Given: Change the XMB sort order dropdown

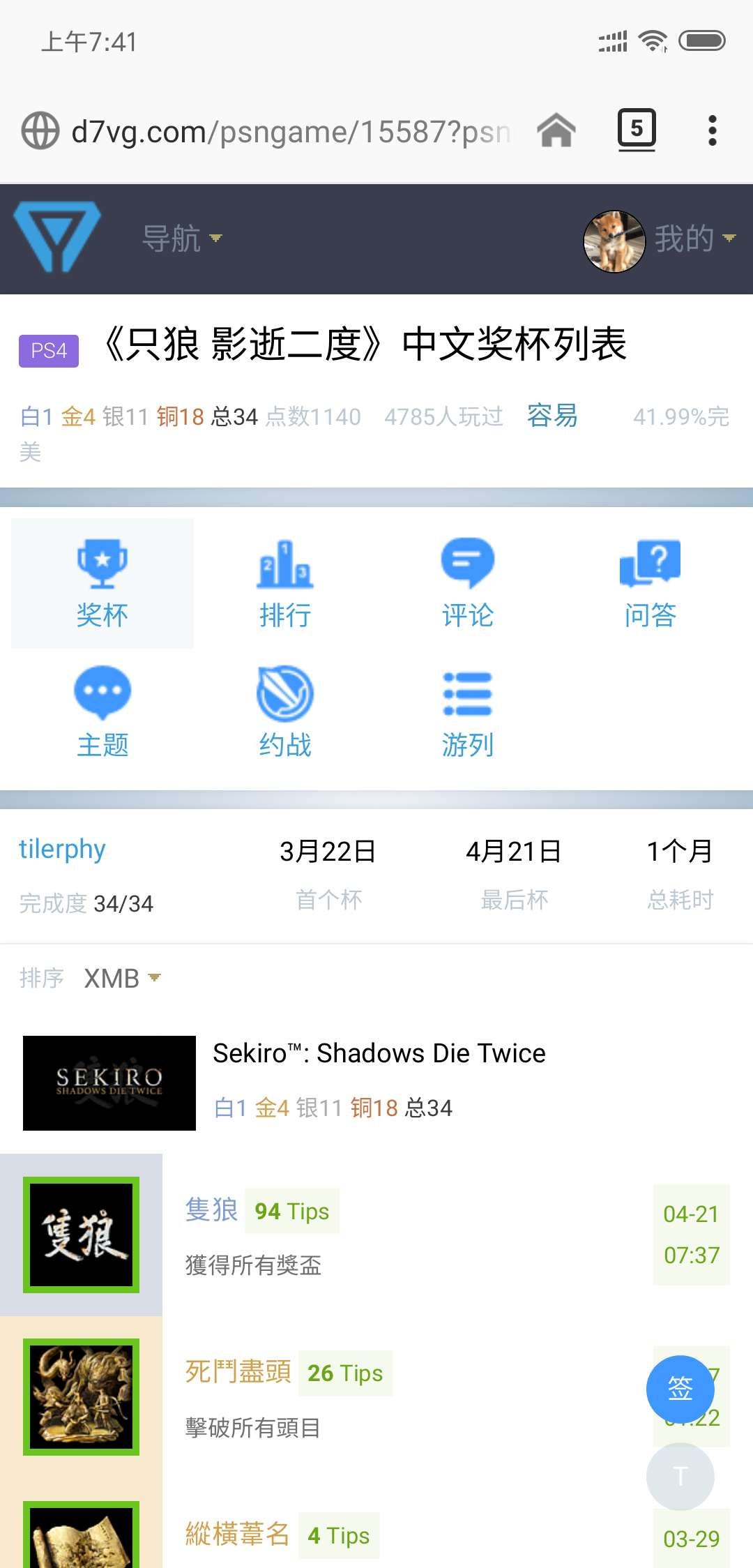Looking at the screenshot, I should (122, 978).
